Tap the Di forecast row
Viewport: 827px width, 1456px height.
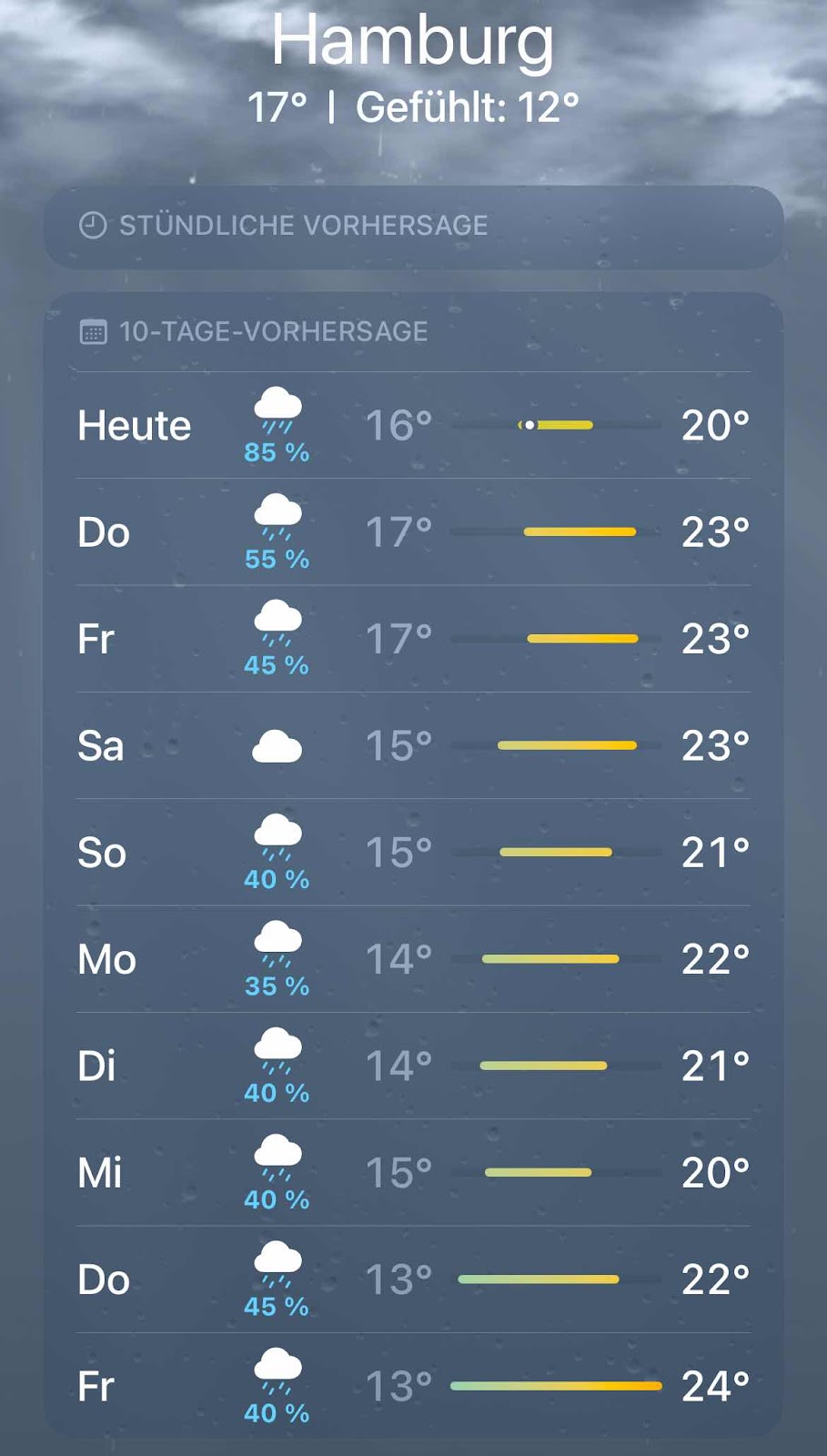point(413,1066)
